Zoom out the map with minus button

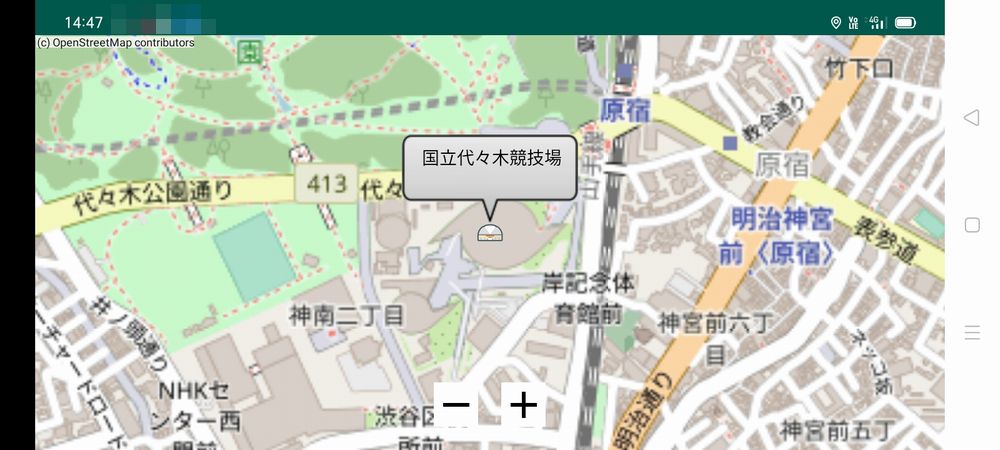click(x=456, y=405)
